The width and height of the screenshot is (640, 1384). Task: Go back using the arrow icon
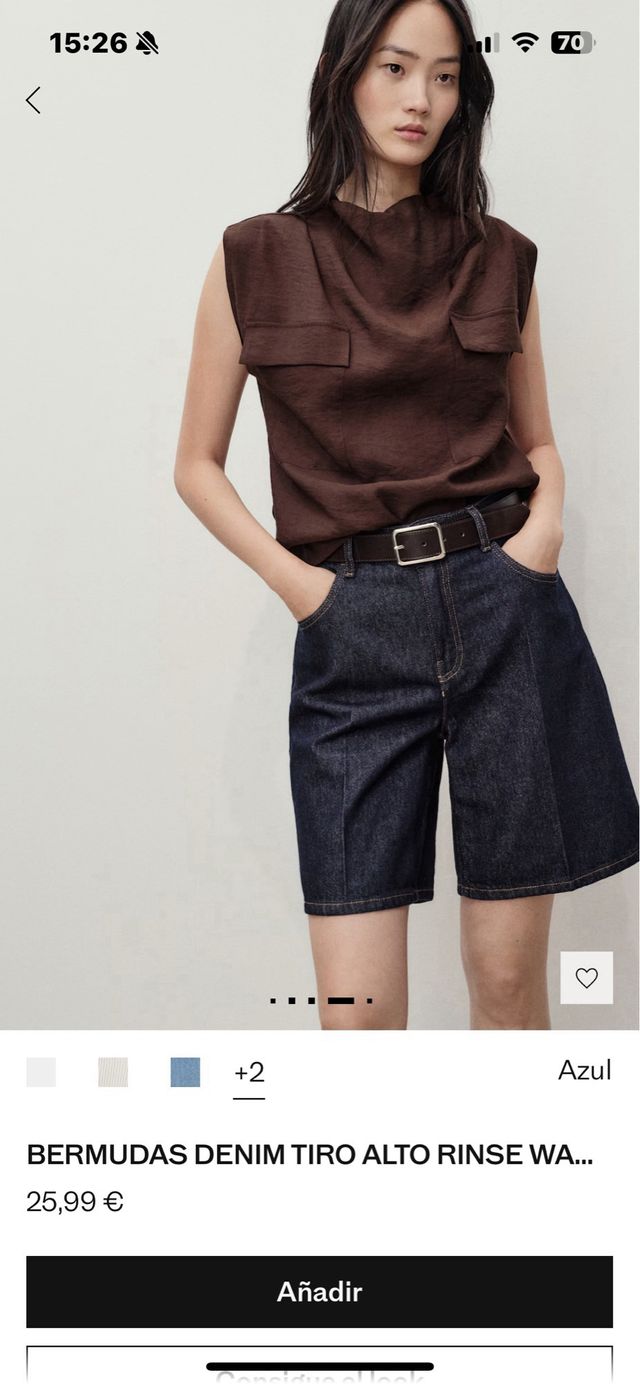click(x=34, y=100)
